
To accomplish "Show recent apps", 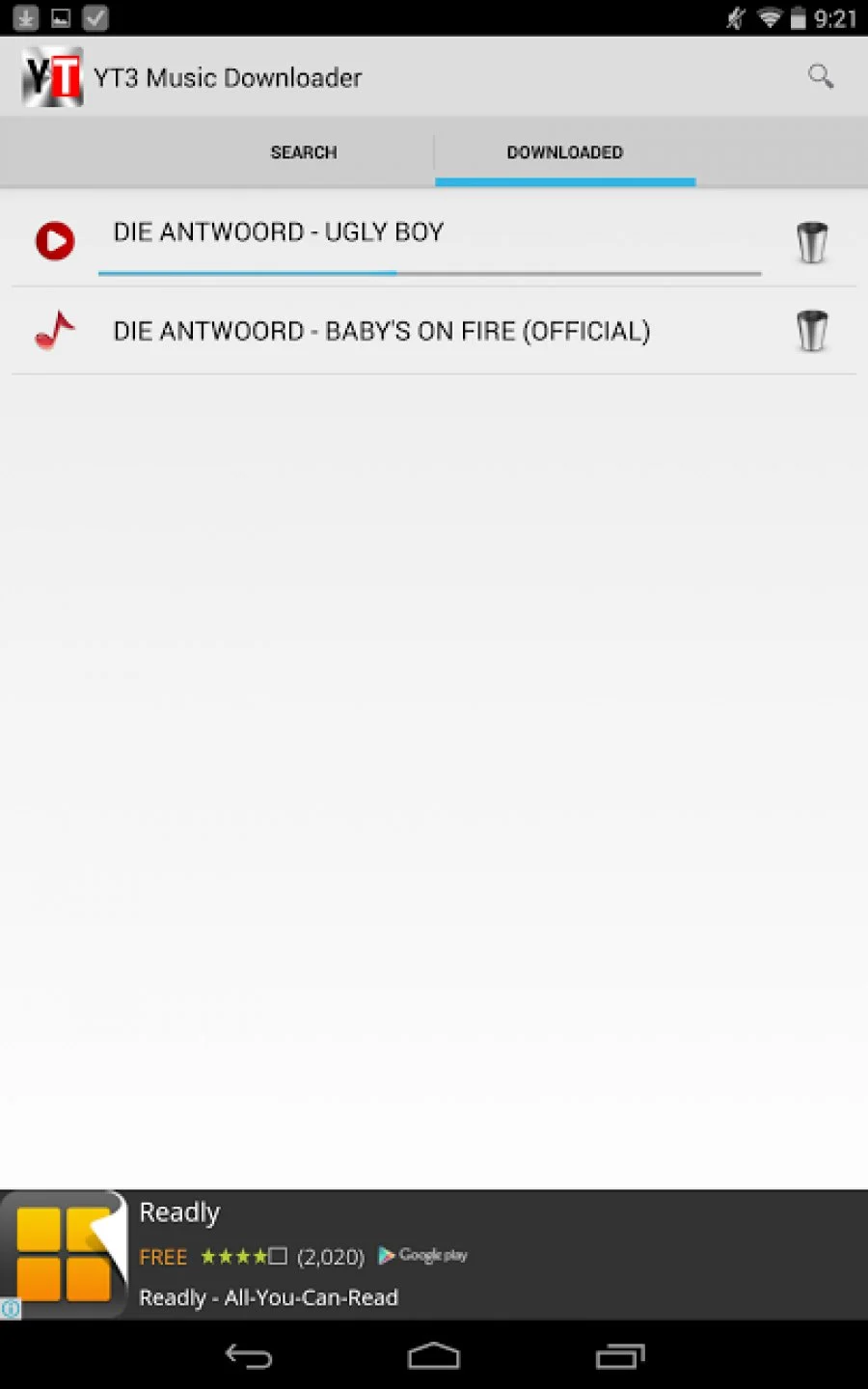I will coord(619,1356).
